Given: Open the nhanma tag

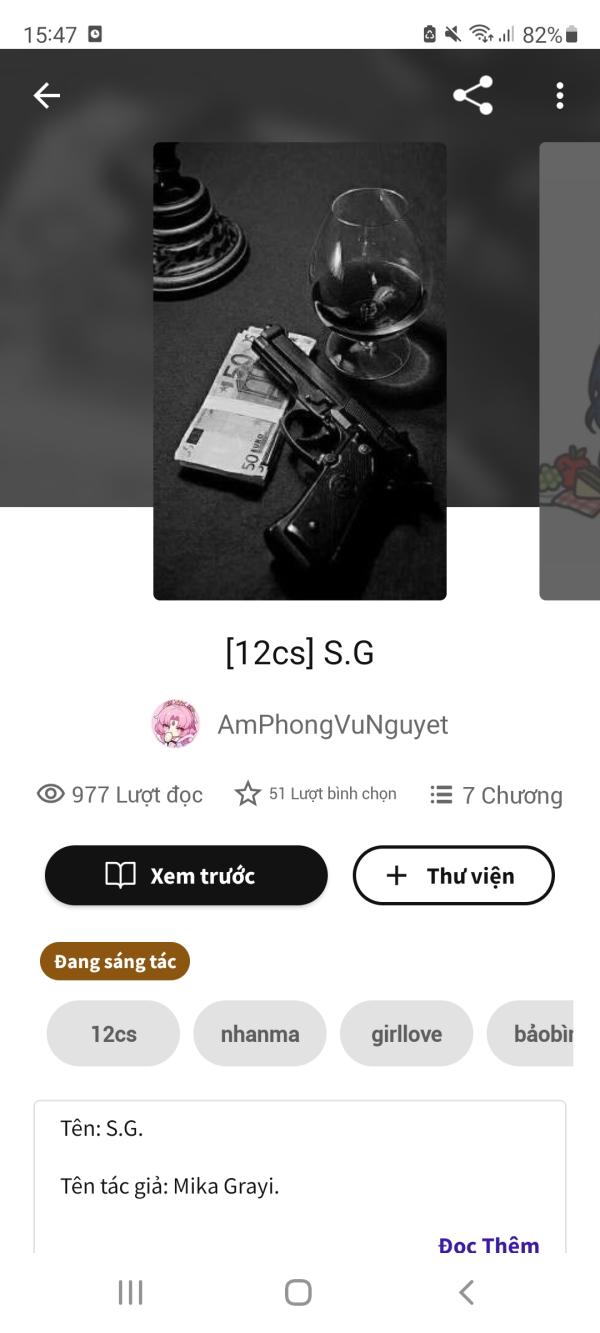Looking at the screenshot, I should (x=260, y=1033).
